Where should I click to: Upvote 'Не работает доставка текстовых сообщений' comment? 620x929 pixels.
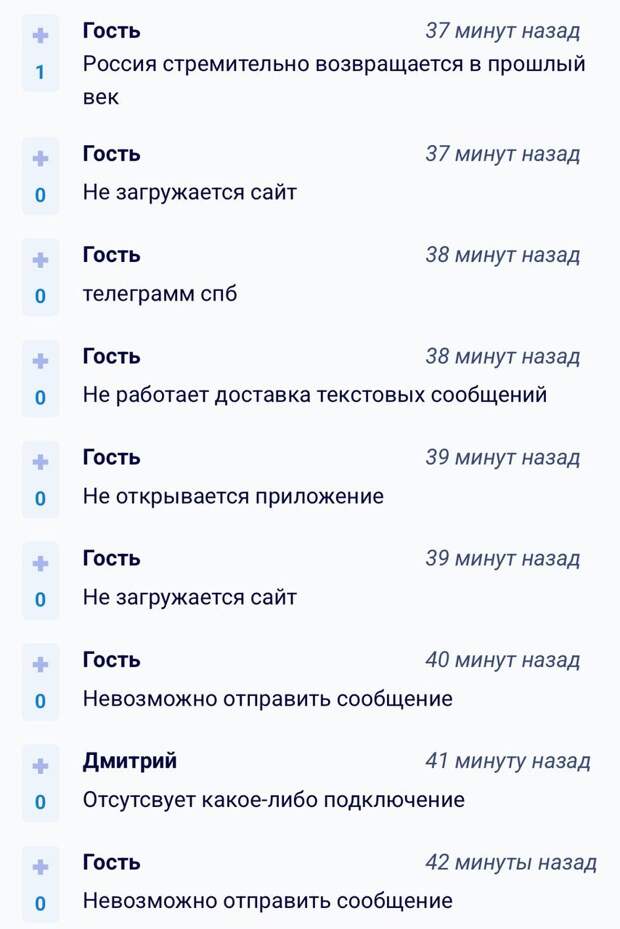click(x=40, y=361)
